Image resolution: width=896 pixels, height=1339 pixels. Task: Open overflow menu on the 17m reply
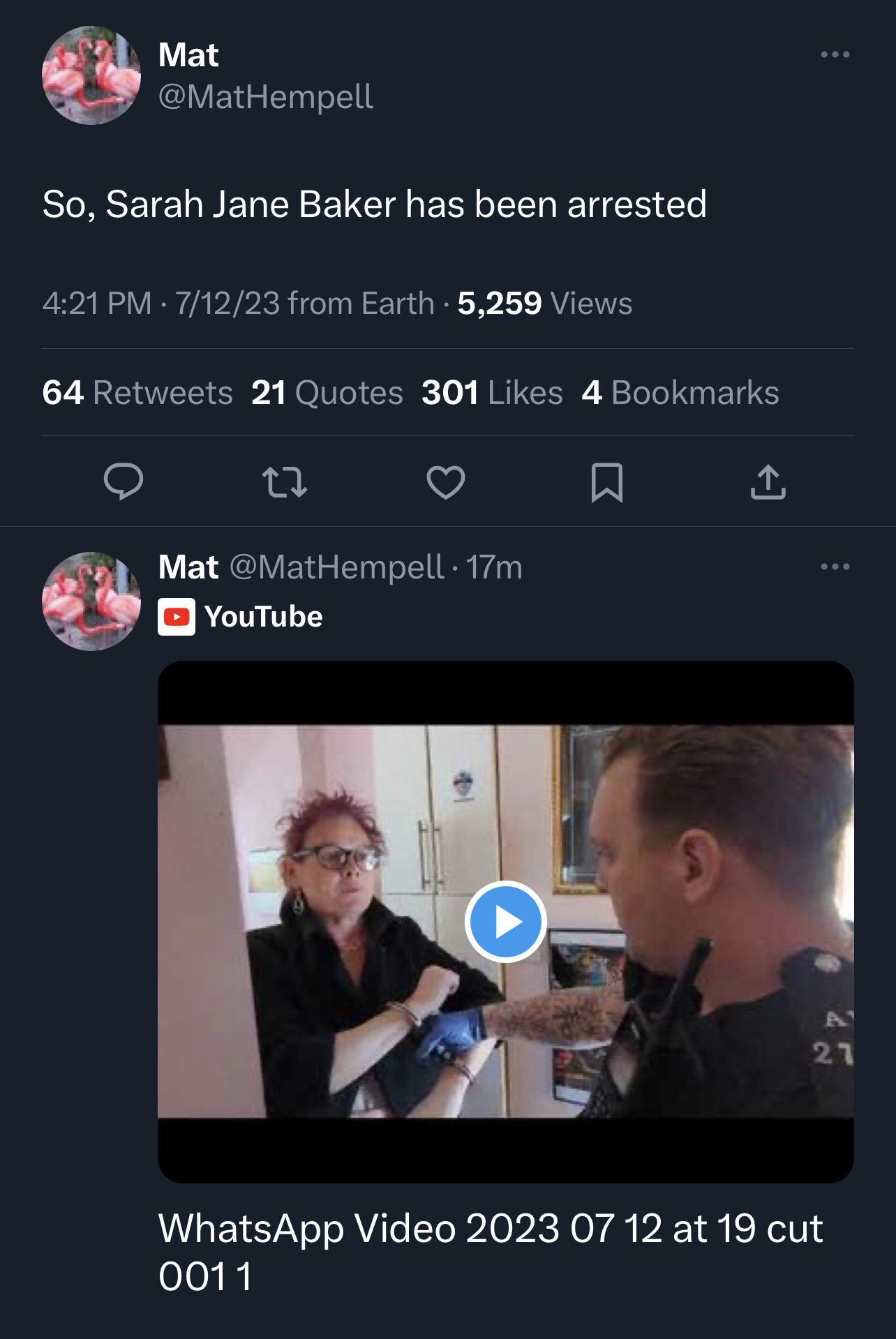[835, 567]
